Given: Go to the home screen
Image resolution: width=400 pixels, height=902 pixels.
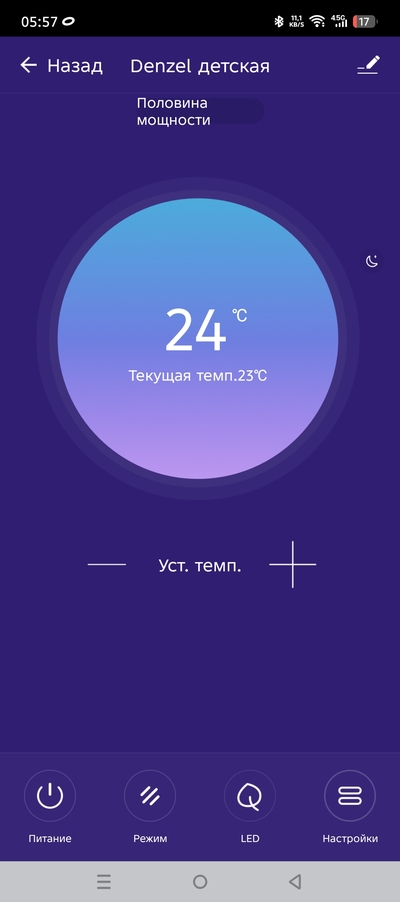Looking at the screenshot, I should (200, 881).
